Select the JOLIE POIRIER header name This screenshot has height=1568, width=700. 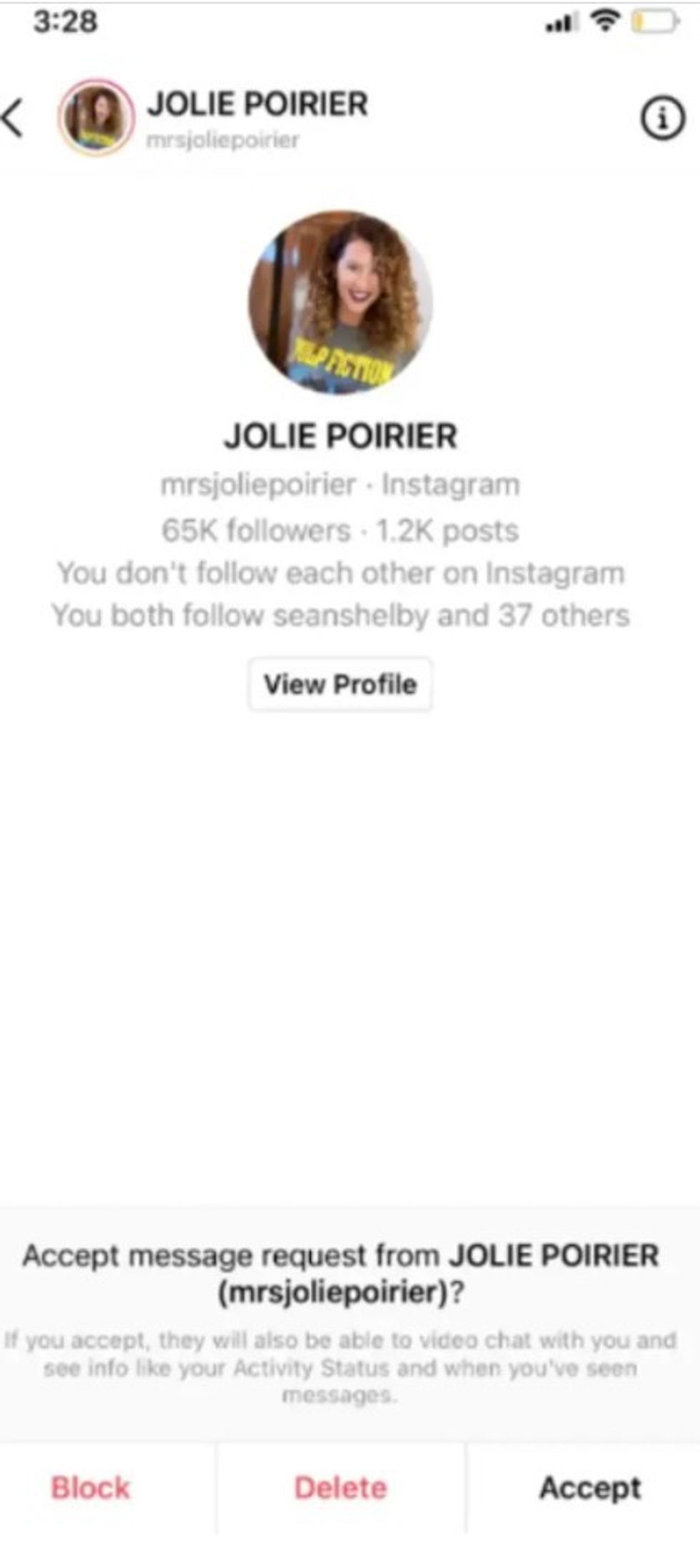[x=259, y=103]
